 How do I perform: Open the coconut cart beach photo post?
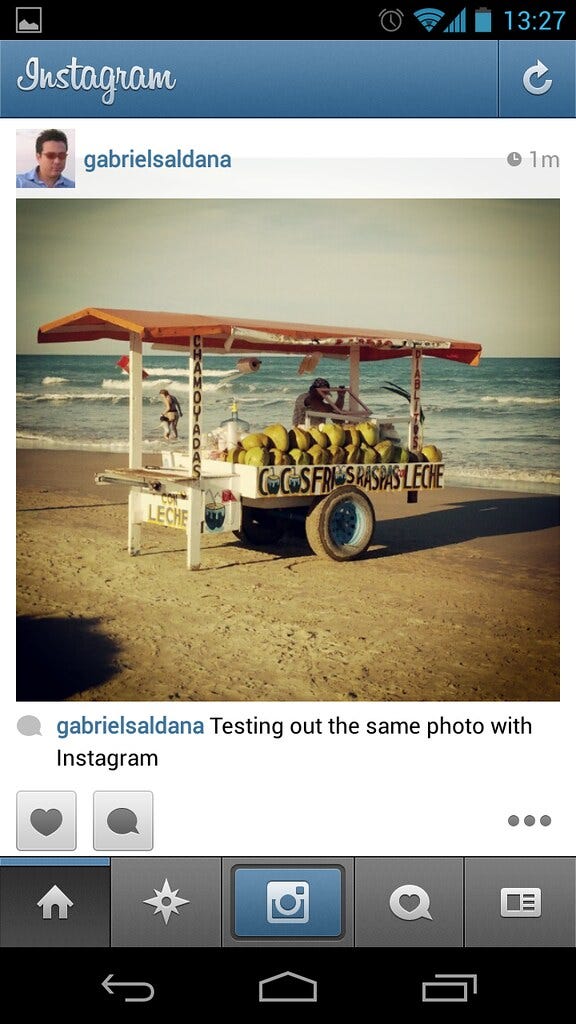[x=288, y=450]
